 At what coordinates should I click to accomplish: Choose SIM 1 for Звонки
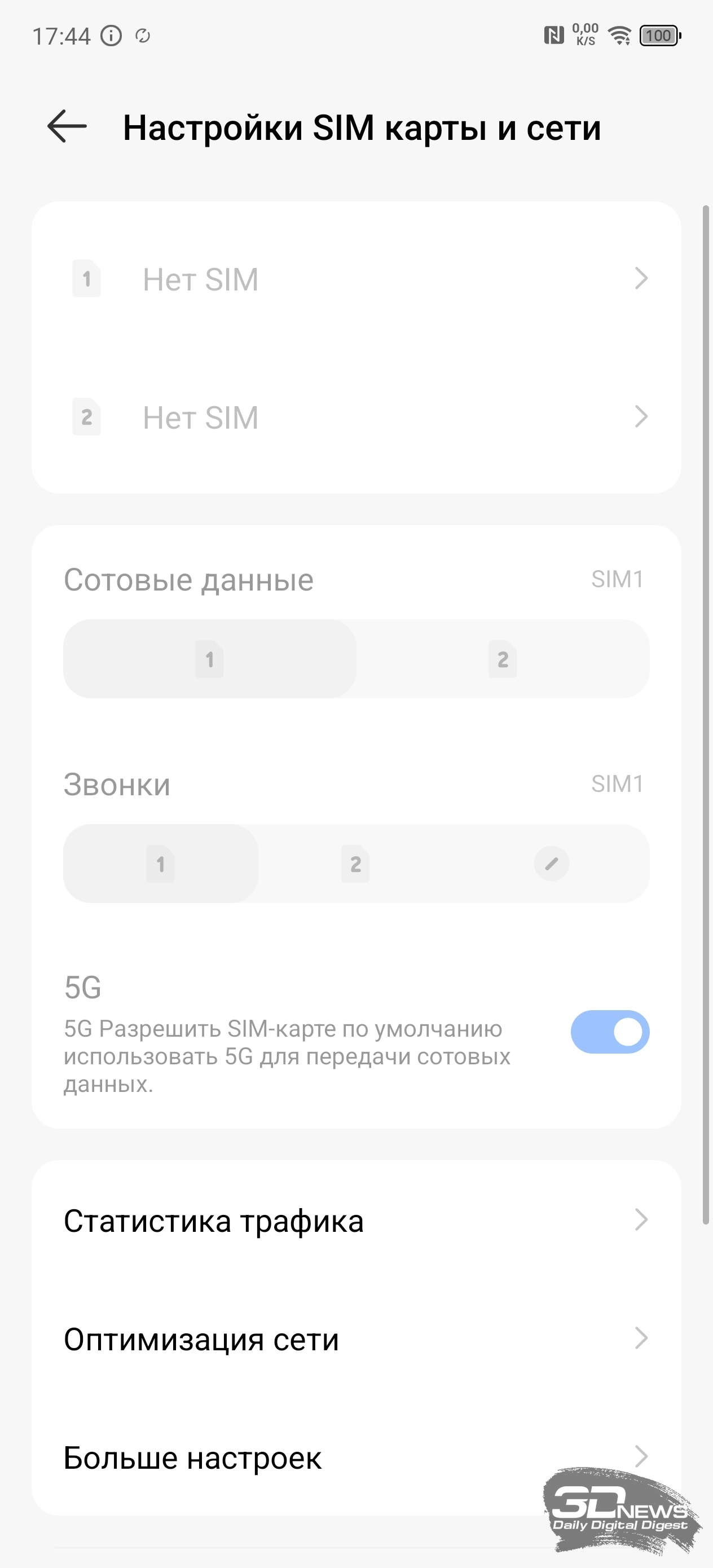(161, 863)
